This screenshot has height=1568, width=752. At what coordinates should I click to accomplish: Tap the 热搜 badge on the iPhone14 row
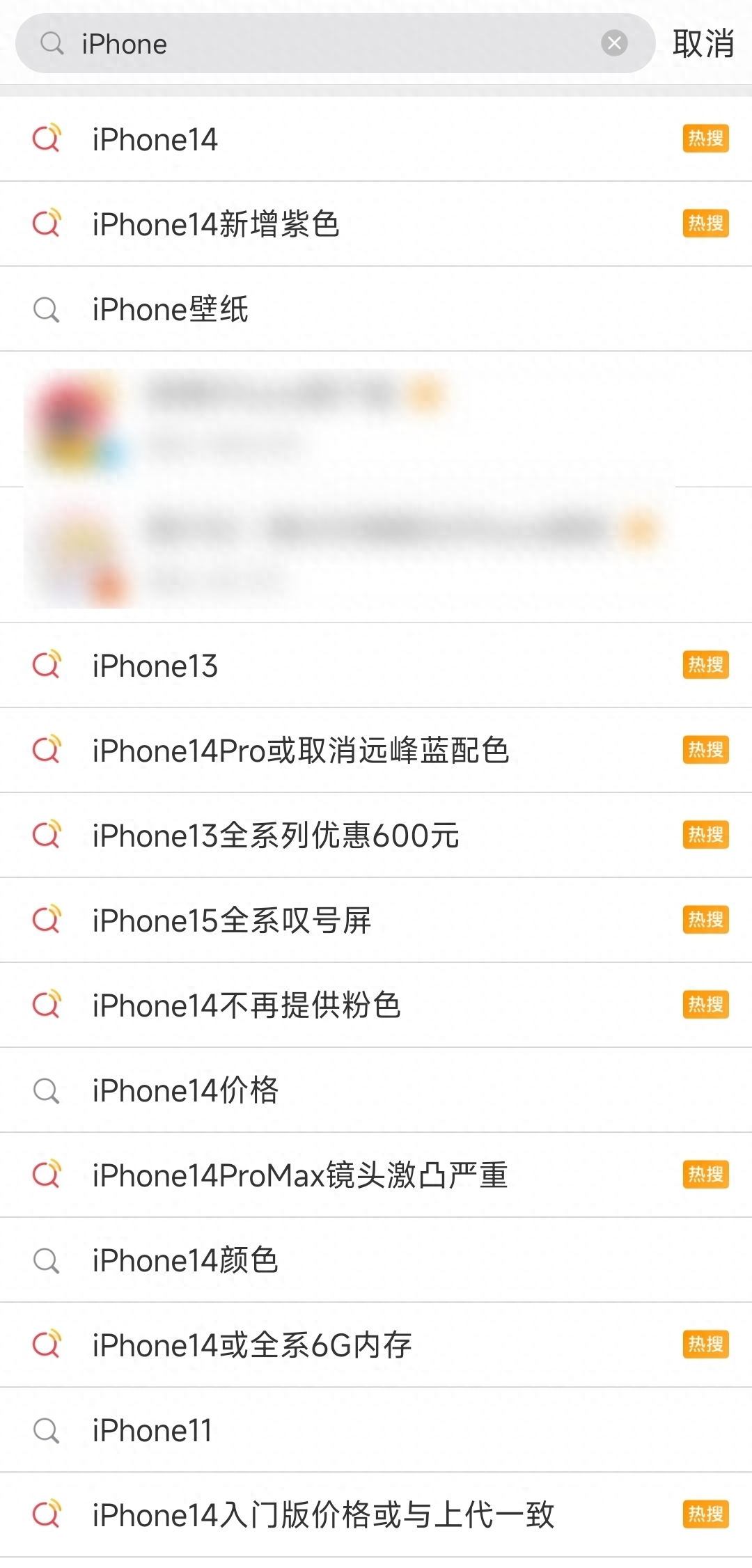coord(705,139)
